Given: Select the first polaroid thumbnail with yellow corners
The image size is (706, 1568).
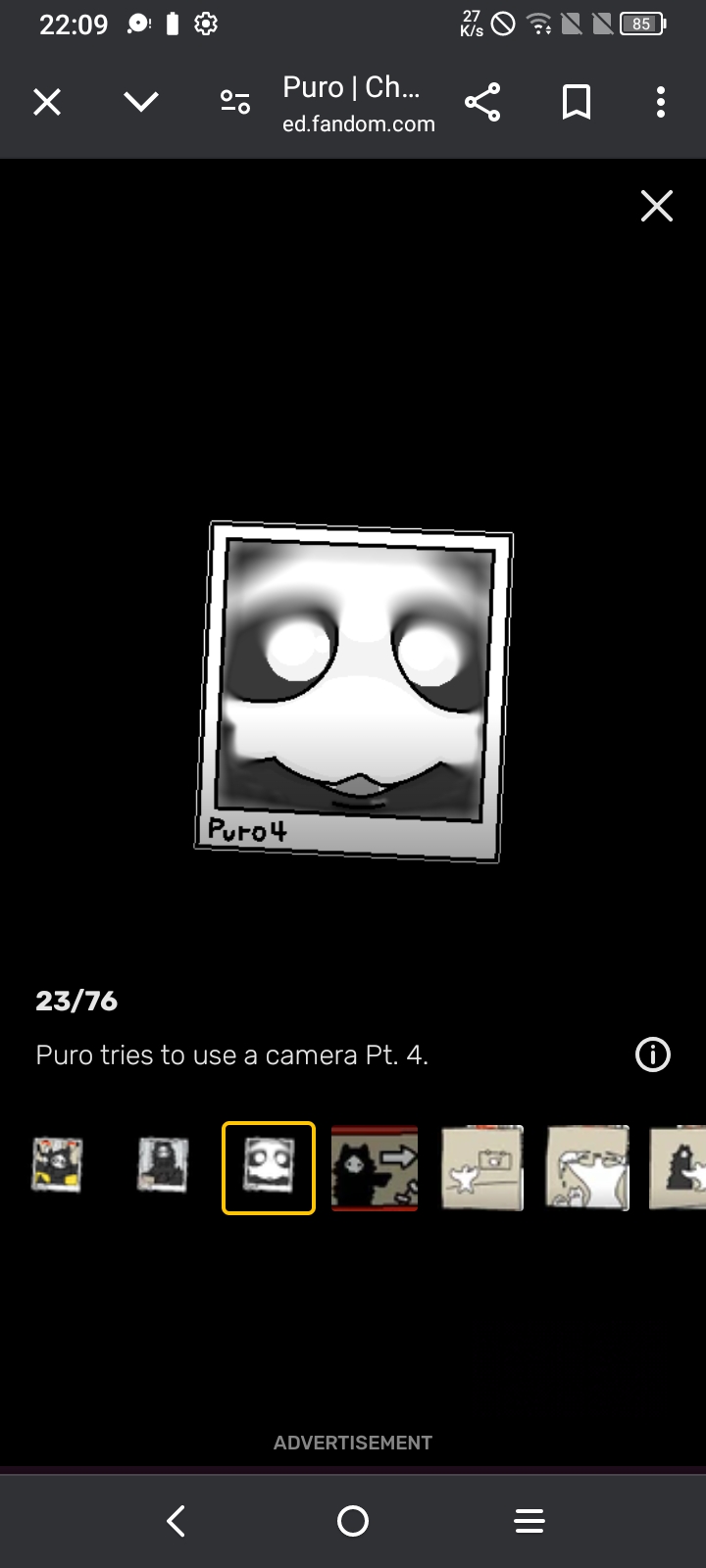Looking at the screenshot, I should pos(57,1166).
